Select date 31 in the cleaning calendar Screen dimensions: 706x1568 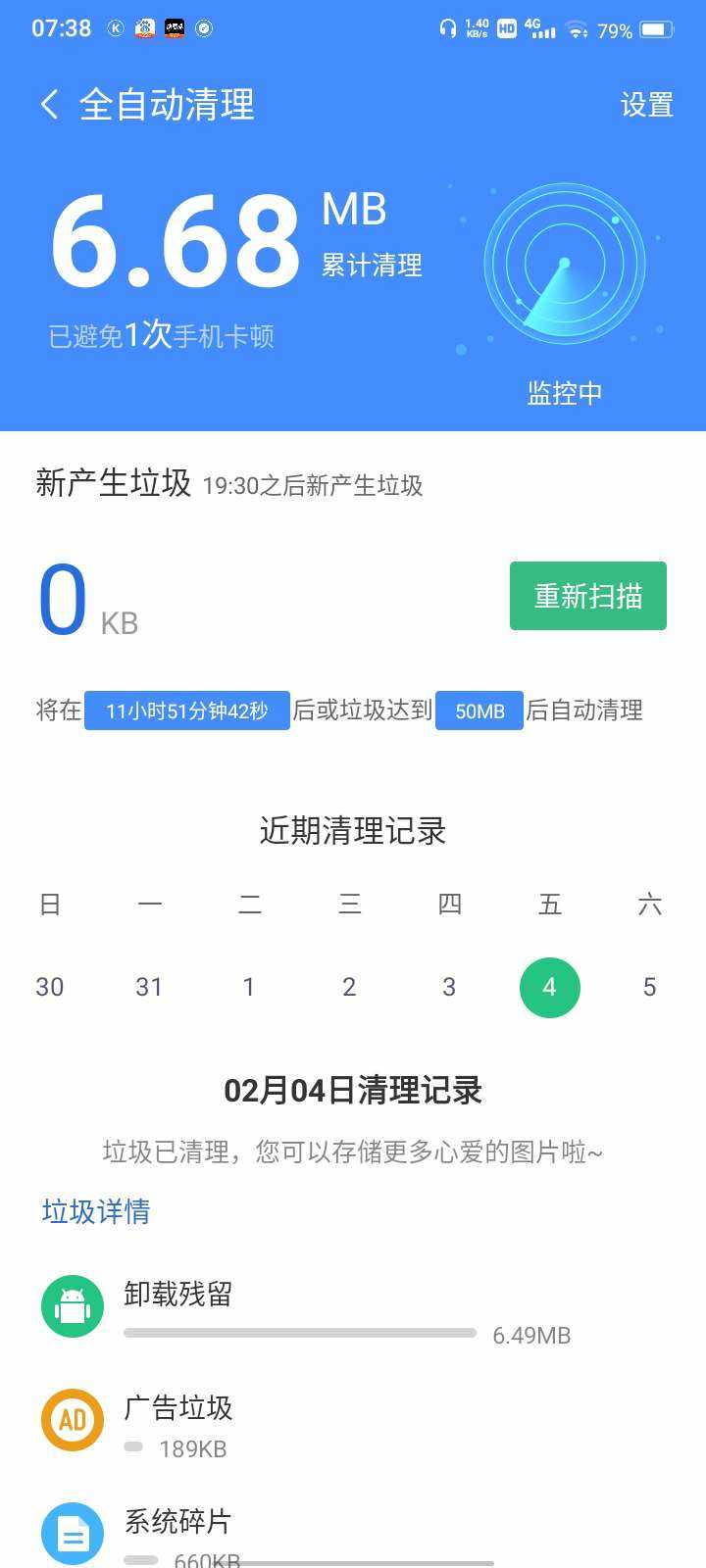point(149,987)
